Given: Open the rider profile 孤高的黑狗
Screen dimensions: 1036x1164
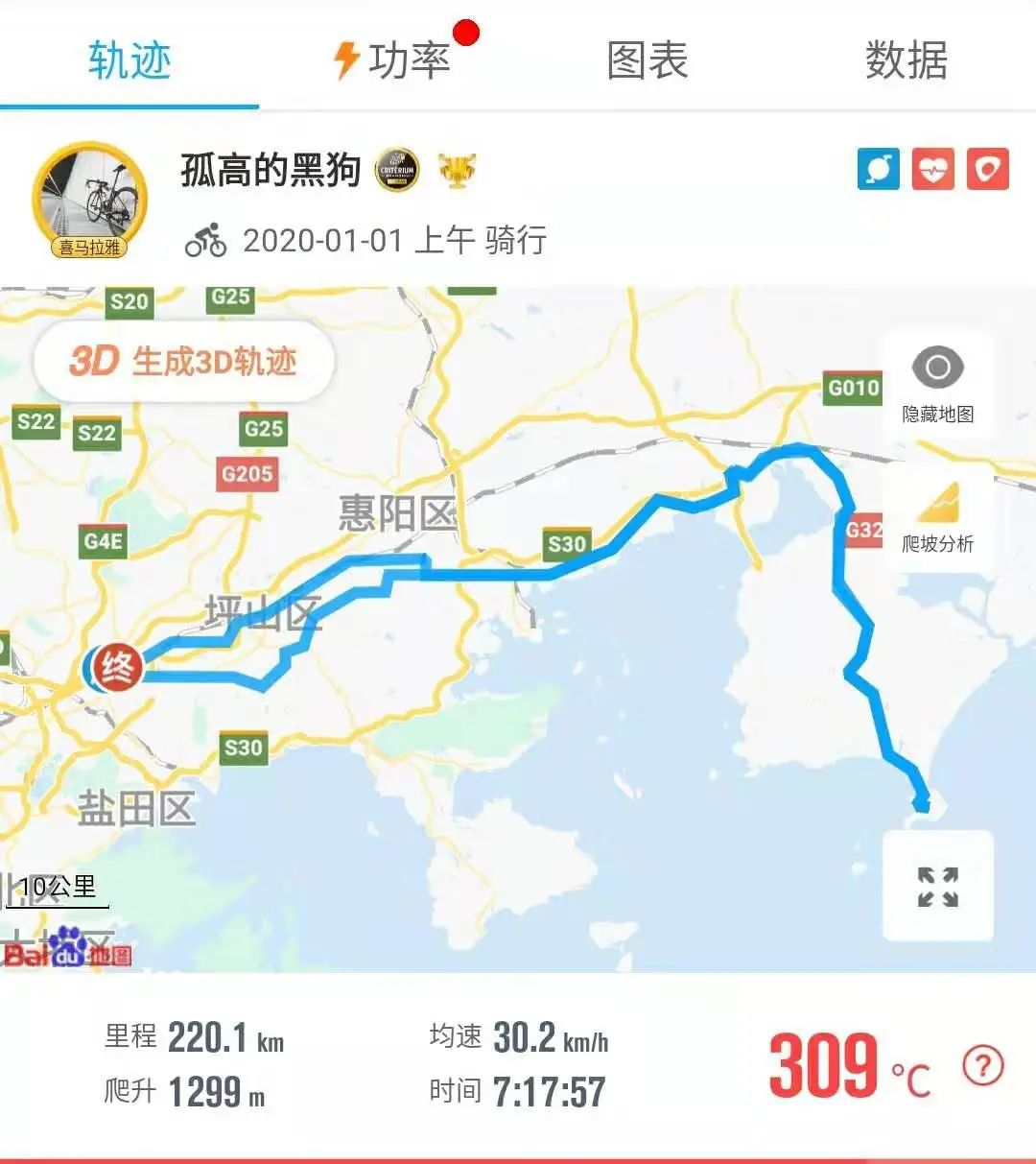Looking at the screenshot, I should (270, 171).
